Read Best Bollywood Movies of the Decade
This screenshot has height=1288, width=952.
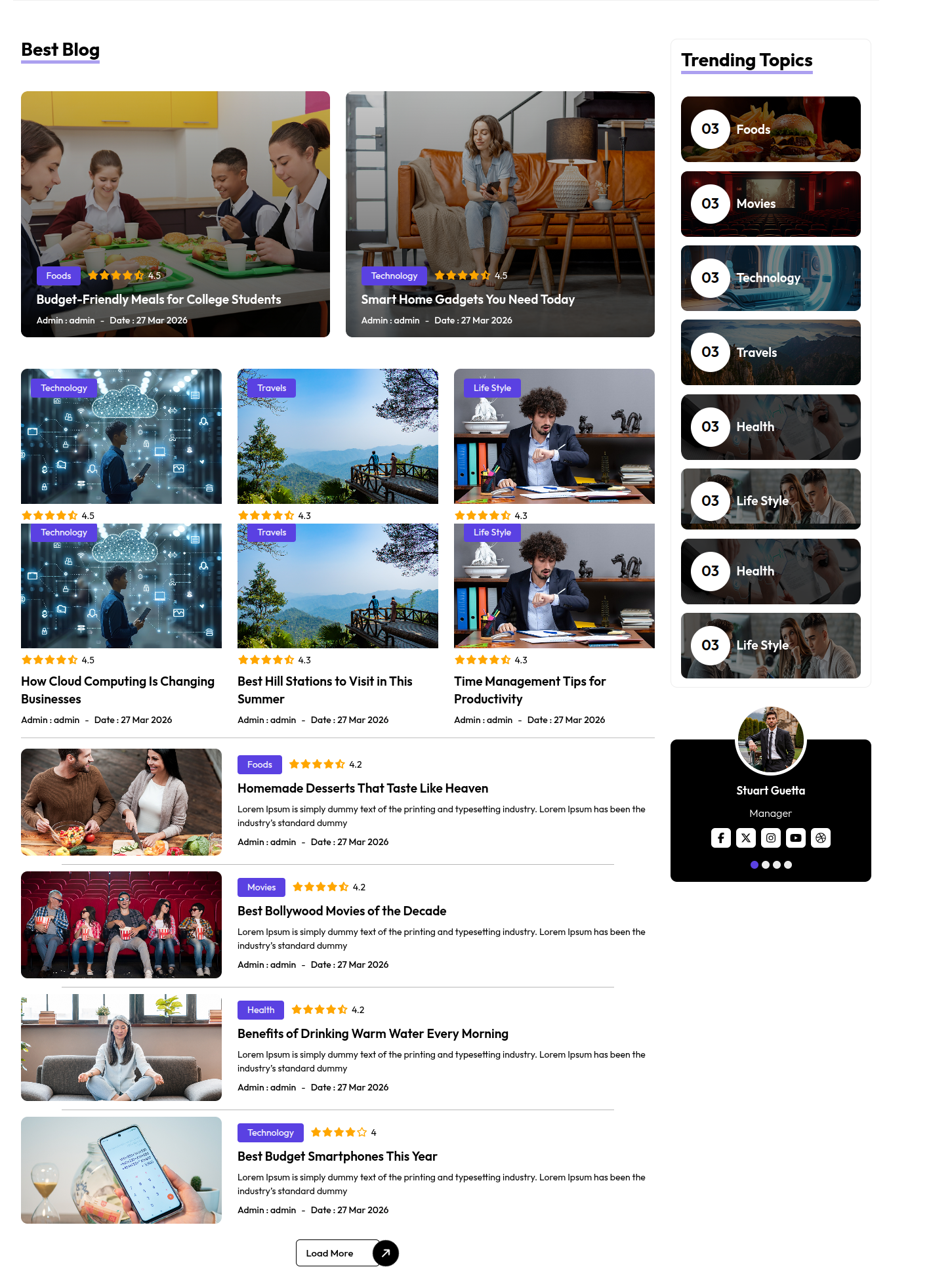tap(341, 911)
